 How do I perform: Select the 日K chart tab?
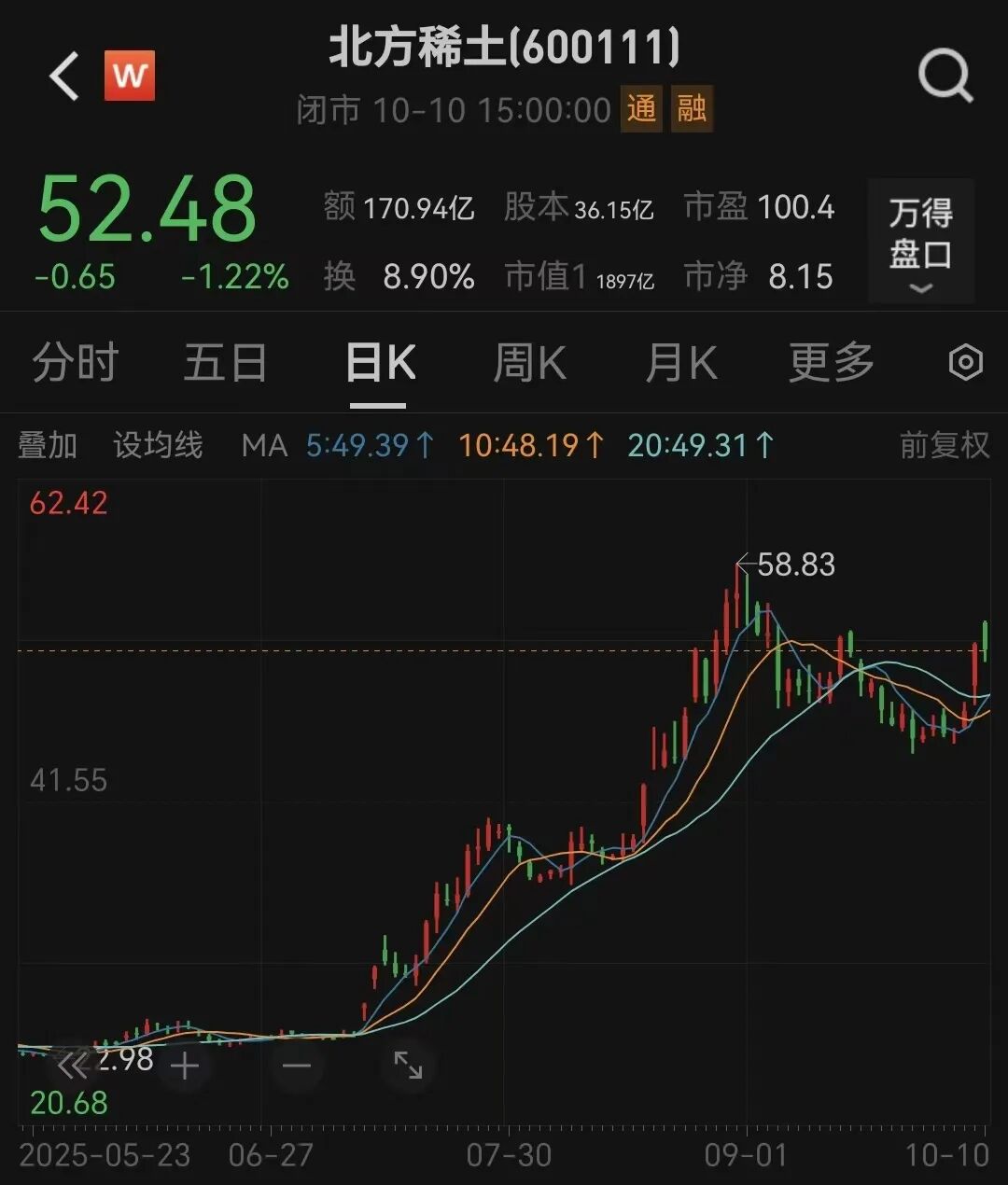pyautogui.click(x=379, y=363)
